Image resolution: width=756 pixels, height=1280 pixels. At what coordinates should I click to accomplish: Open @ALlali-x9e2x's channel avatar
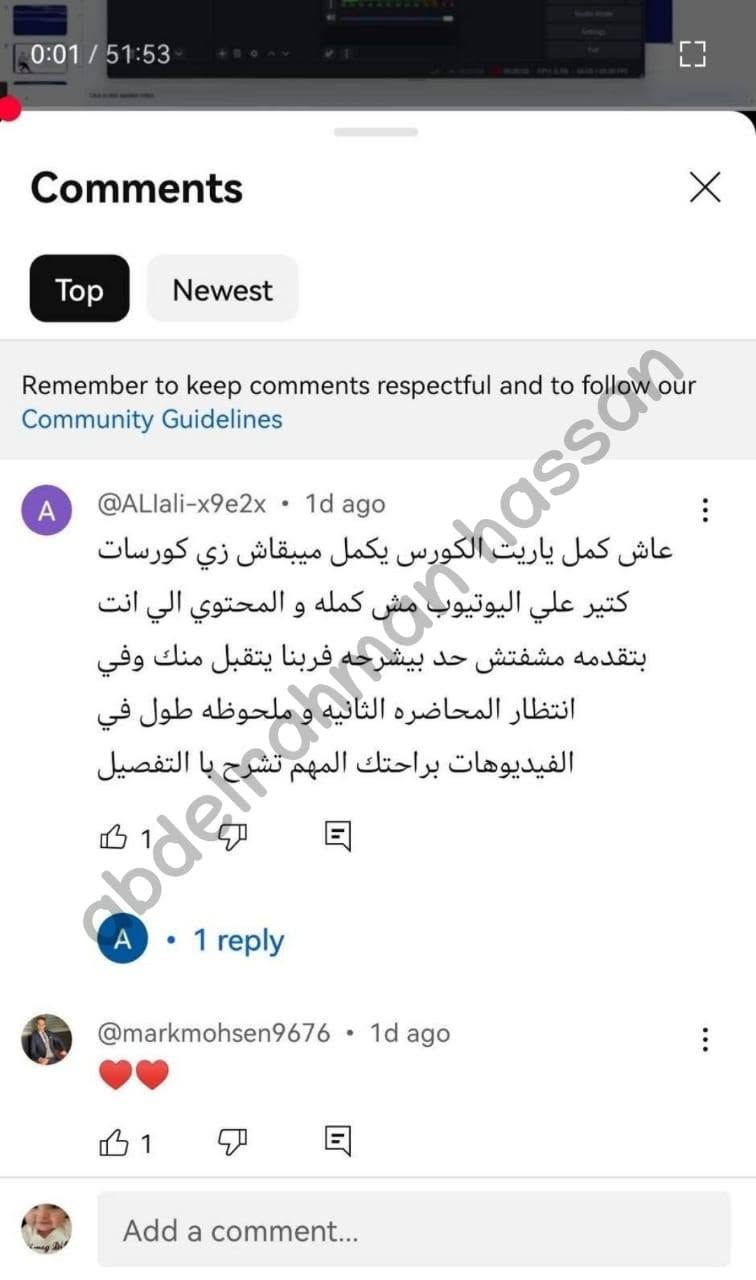pyautogui.click(x=47, y=510)
